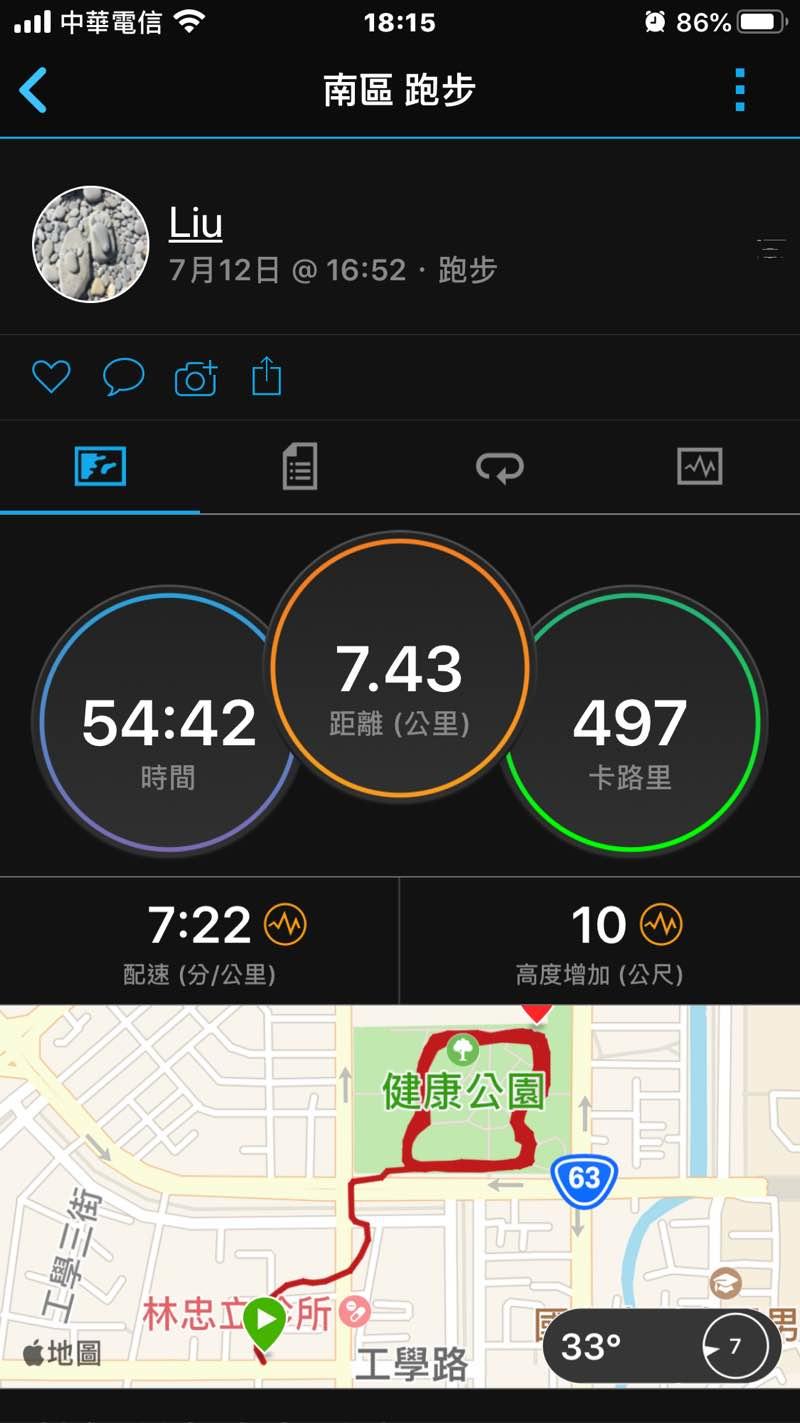Viewport: 800px width, 1423px height.
Task: Open the three-dot overflow menu
Action: tap(739, 91)
